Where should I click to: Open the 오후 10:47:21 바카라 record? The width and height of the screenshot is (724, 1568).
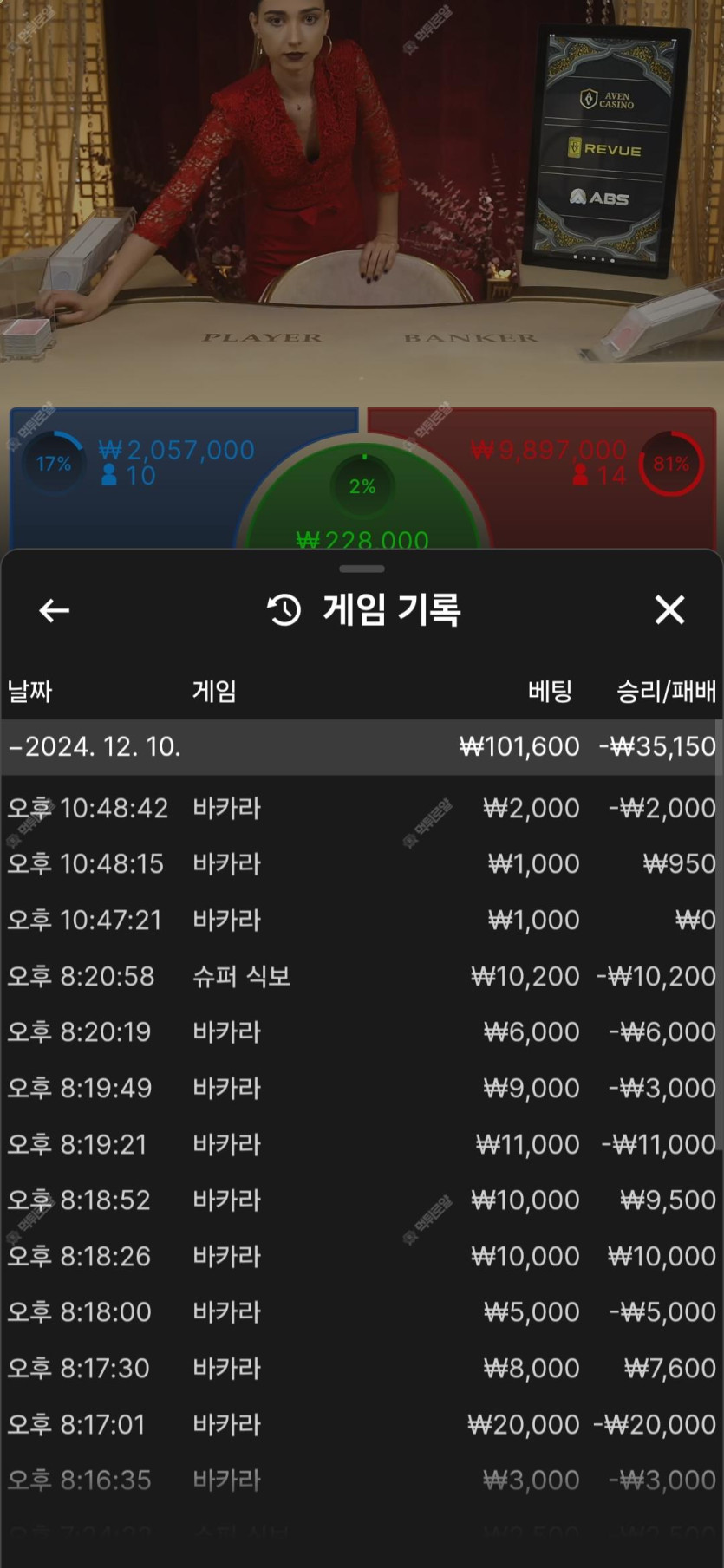pyautogui.click(x=361, y=920)
